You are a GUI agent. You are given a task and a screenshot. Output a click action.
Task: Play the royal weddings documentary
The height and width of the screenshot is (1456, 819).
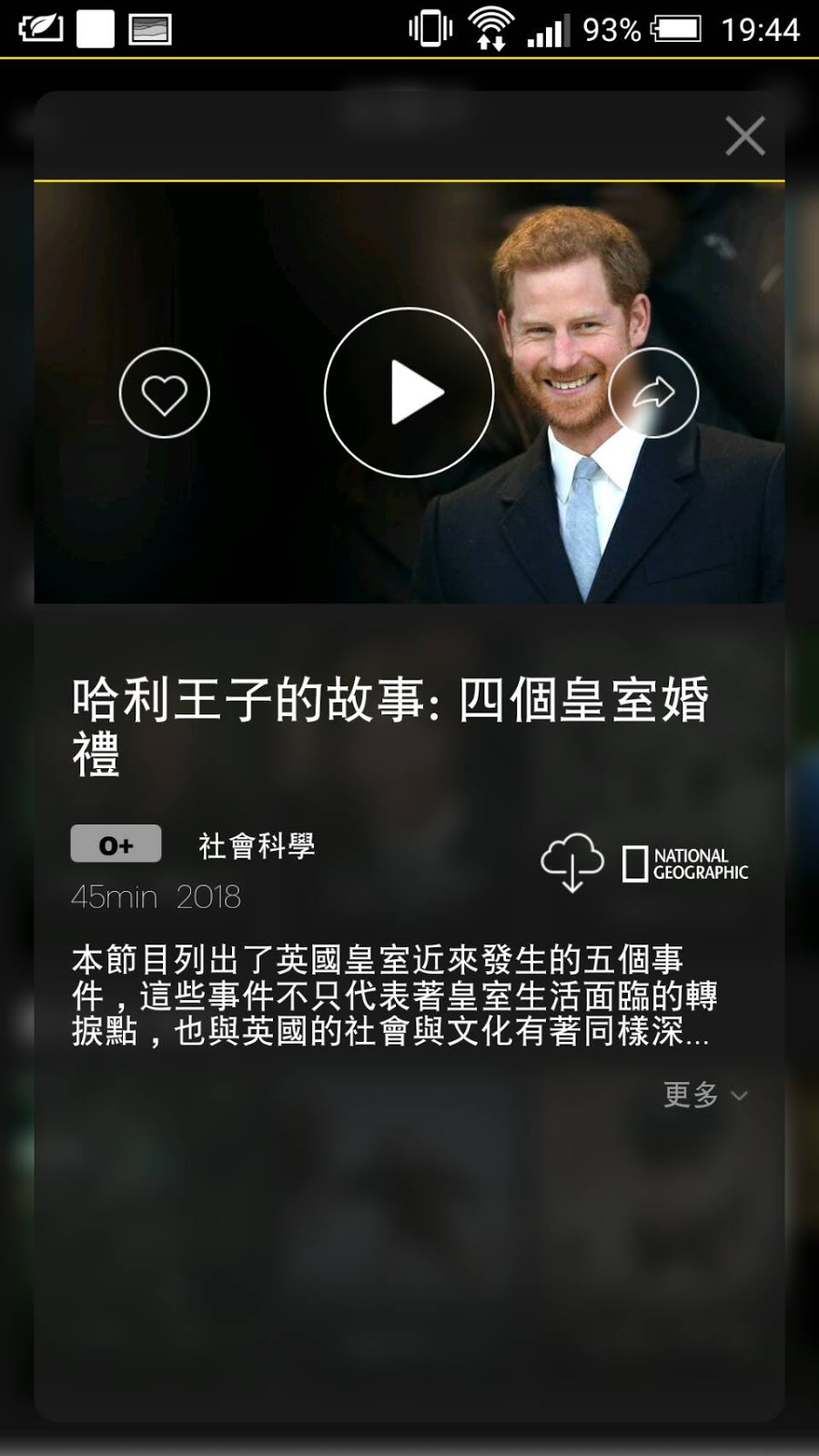point(409,392)
